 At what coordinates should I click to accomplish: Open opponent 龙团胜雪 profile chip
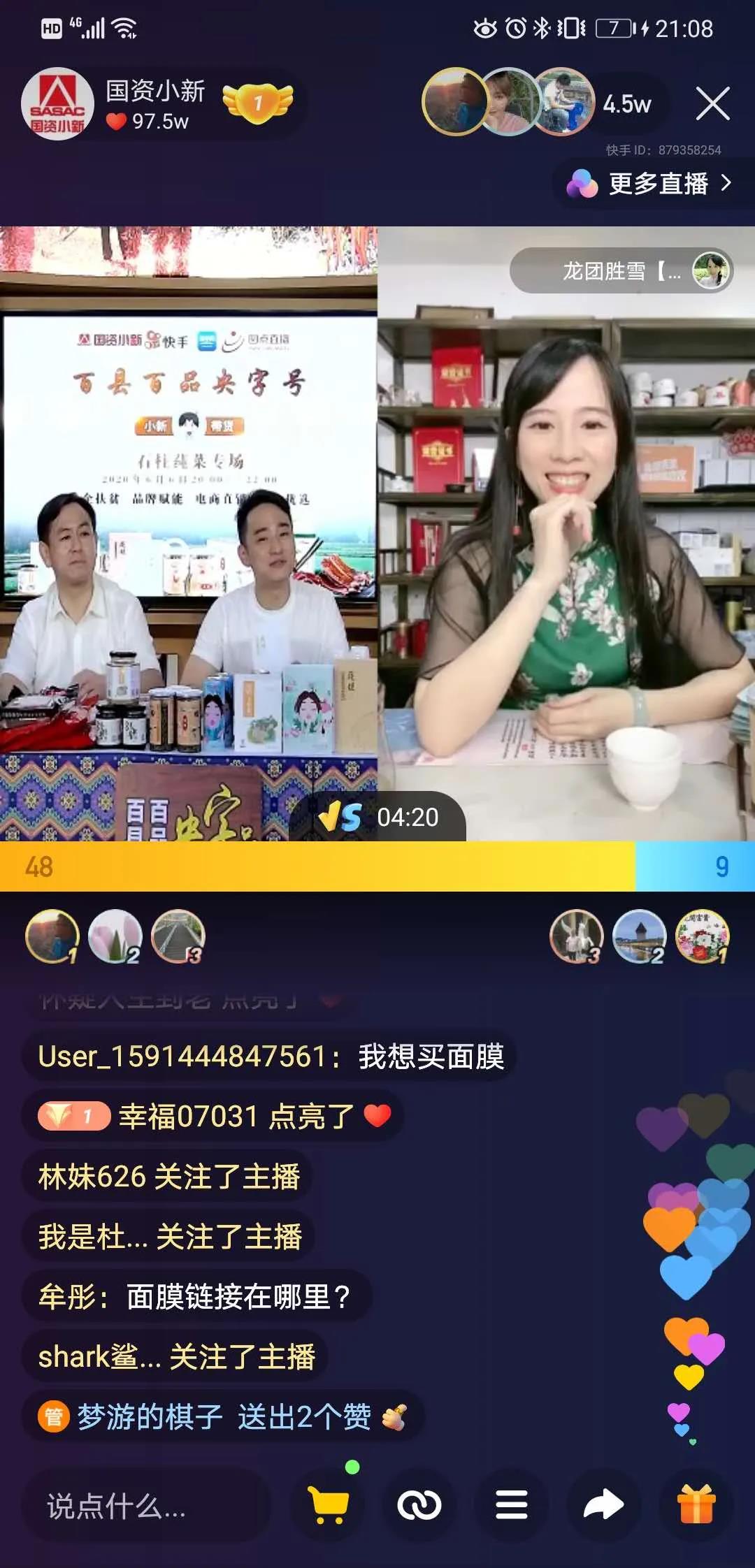point(621,270)
